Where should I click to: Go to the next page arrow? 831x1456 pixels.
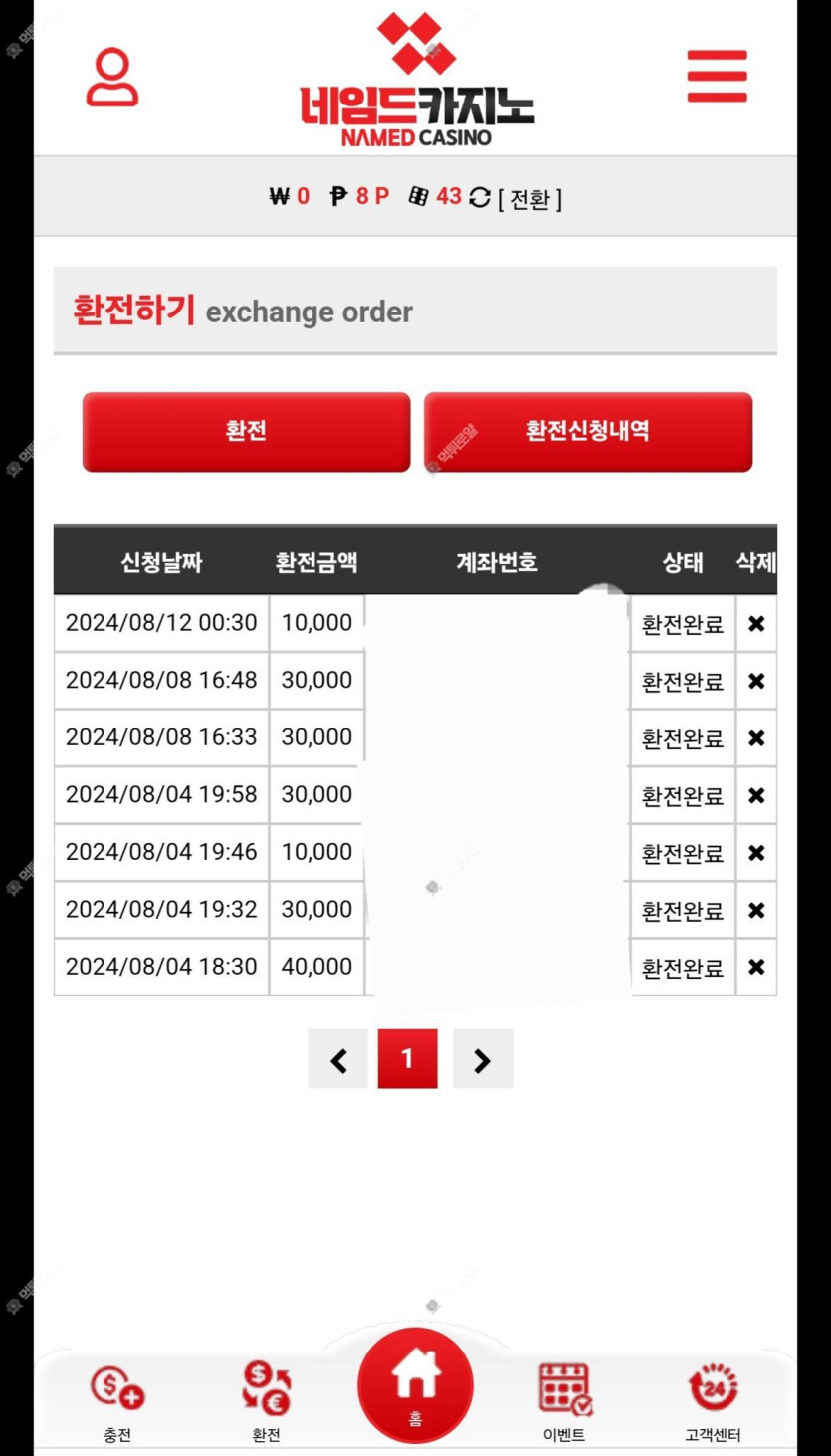pos(483,1059)
